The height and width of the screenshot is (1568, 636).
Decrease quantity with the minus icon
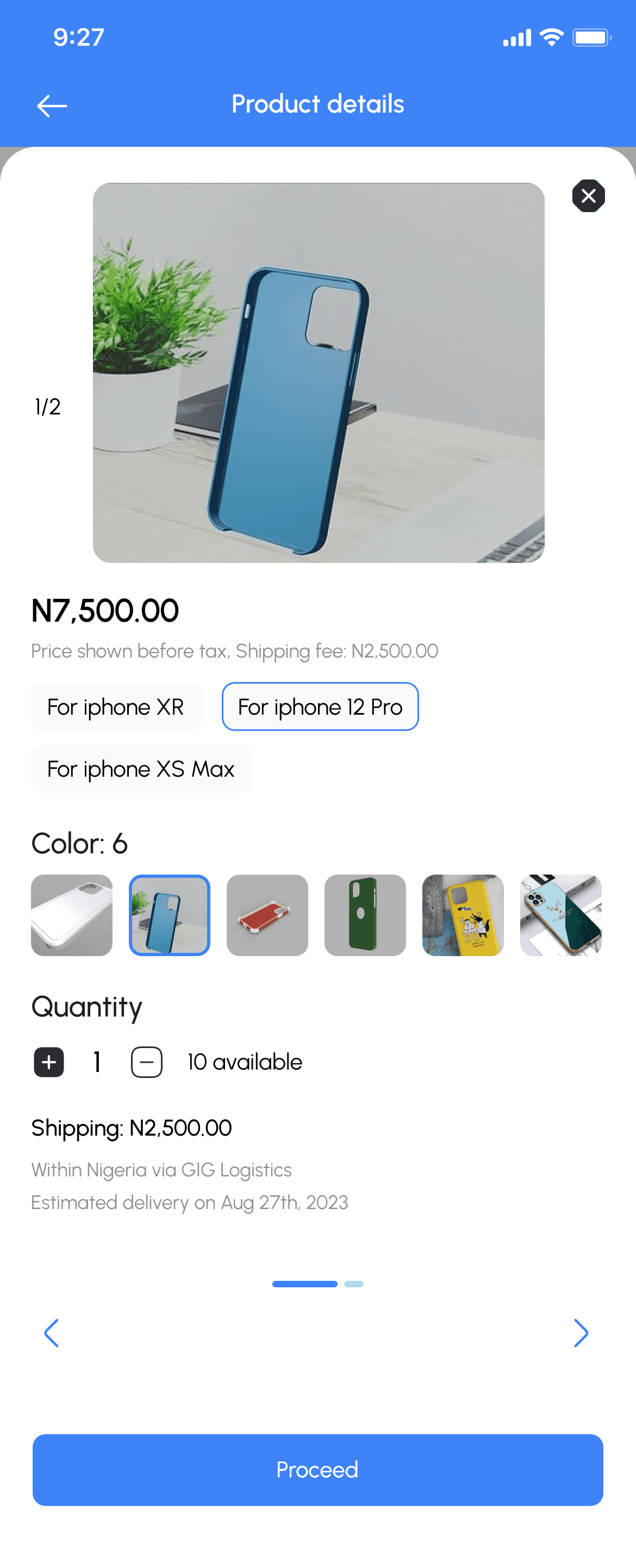point(146,1062)
